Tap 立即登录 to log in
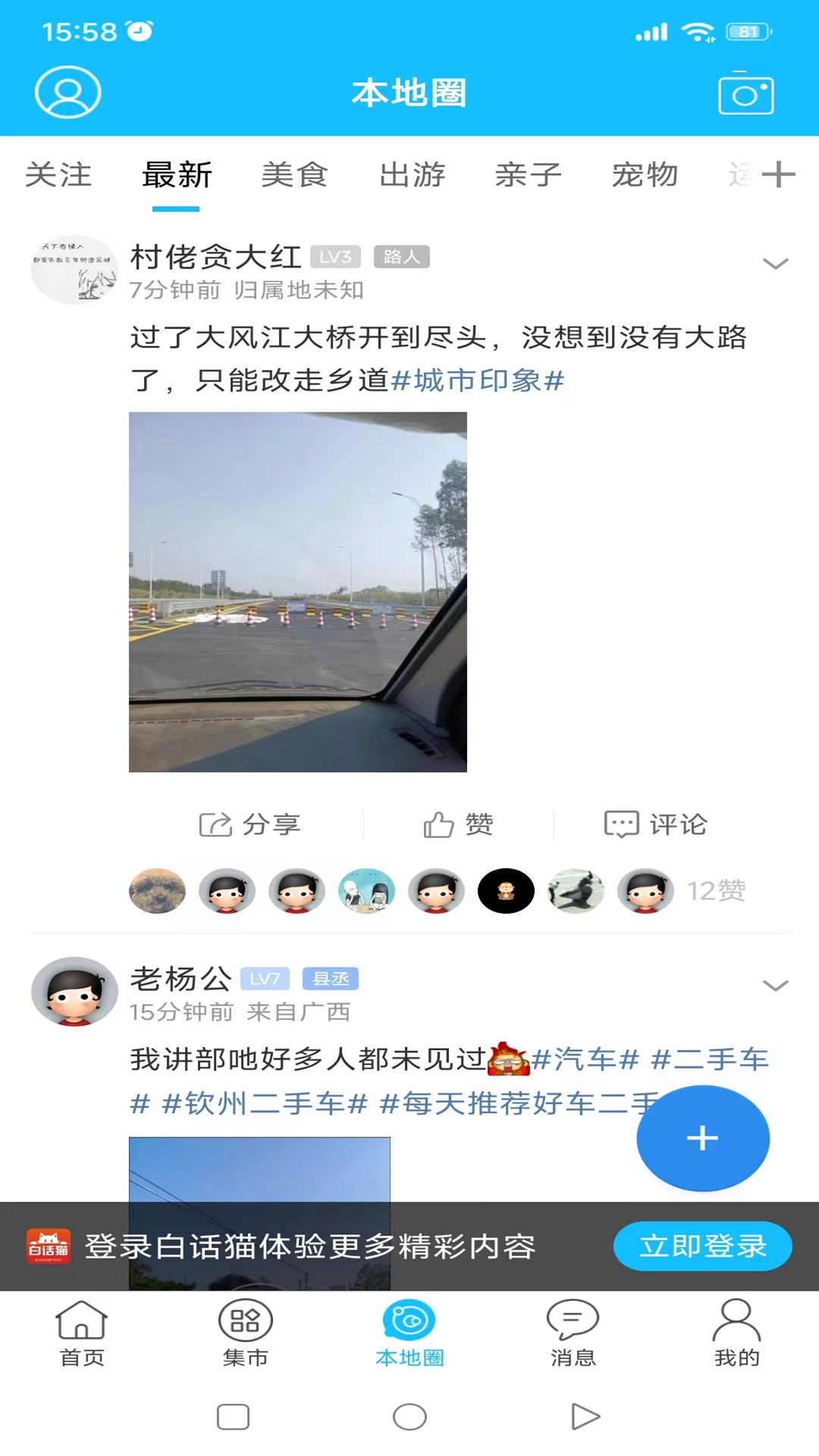The width and height of the screenshot is (819, 1456). (x=702, y=1246)
